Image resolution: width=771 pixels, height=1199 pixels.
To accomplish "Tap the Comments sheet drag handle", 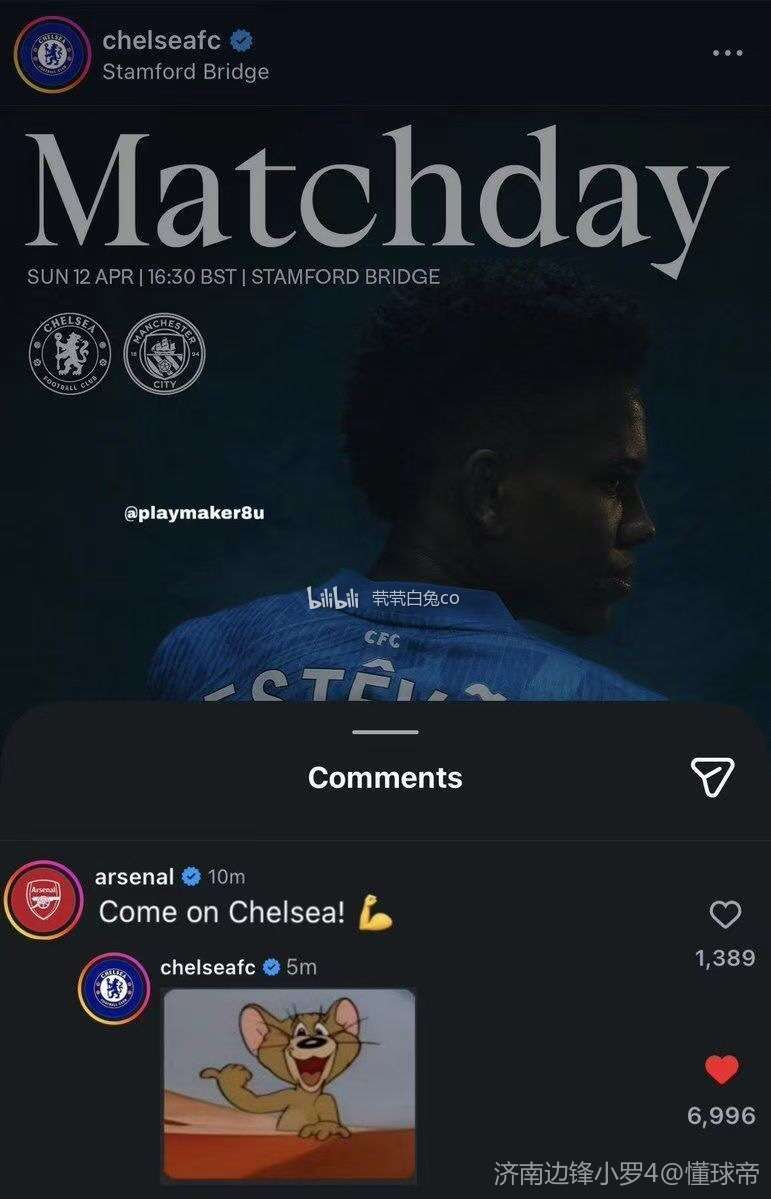I will coord(385,732).
